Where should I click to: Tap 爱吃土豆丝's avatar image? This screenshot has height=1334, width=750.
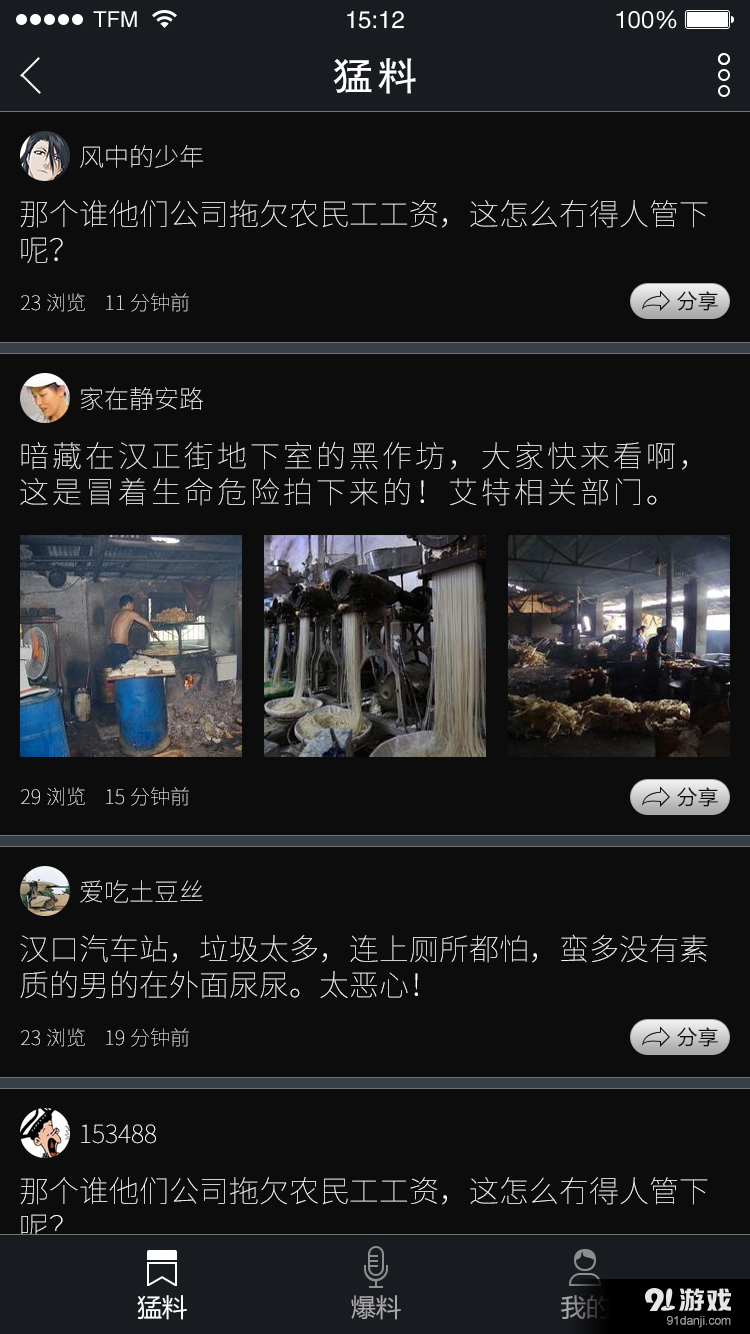(x=44, y=891)
